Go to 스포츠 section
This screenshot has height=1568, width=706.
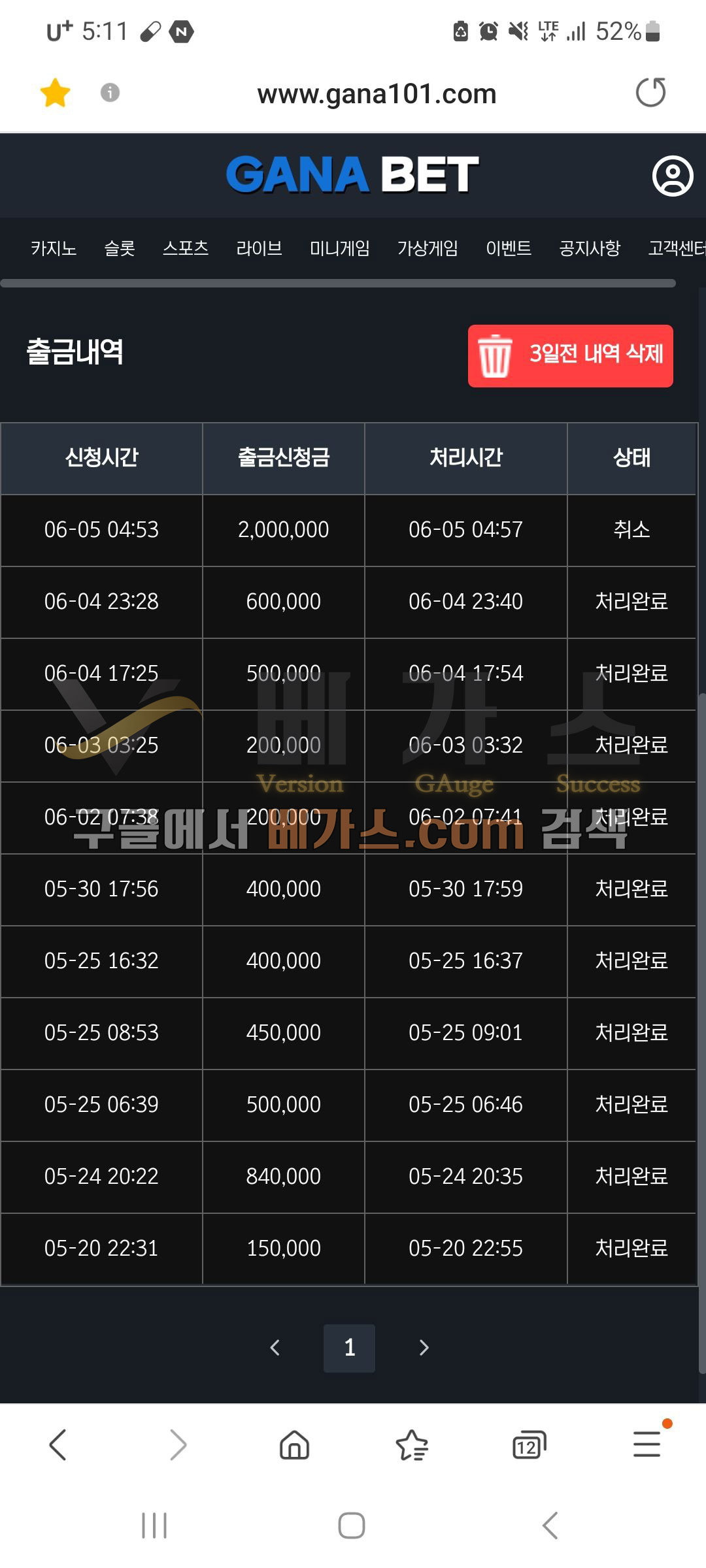tap(186, 248)
